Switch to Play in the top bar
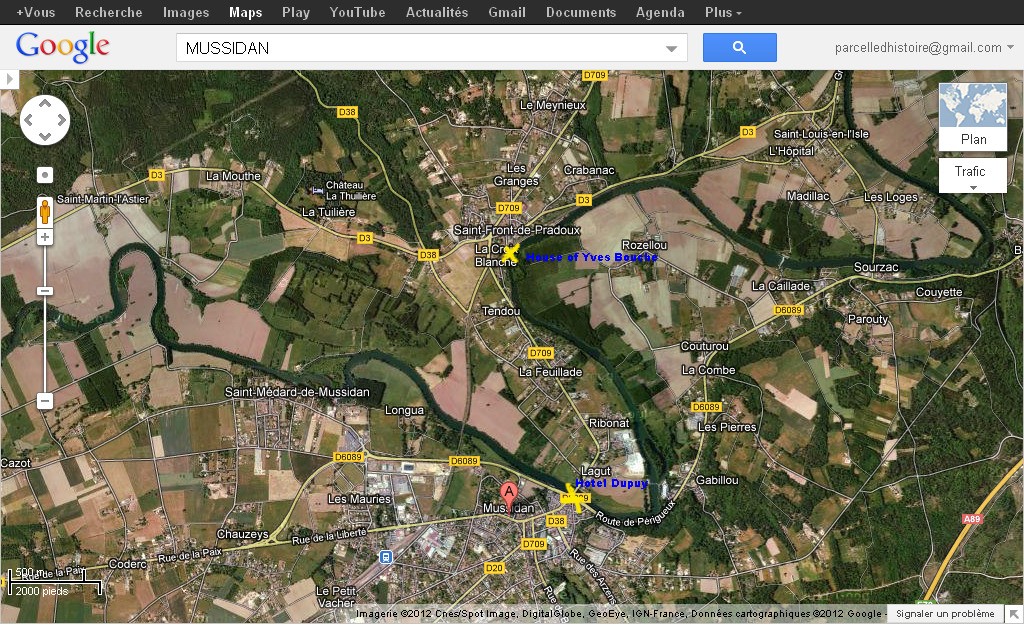 295,13
